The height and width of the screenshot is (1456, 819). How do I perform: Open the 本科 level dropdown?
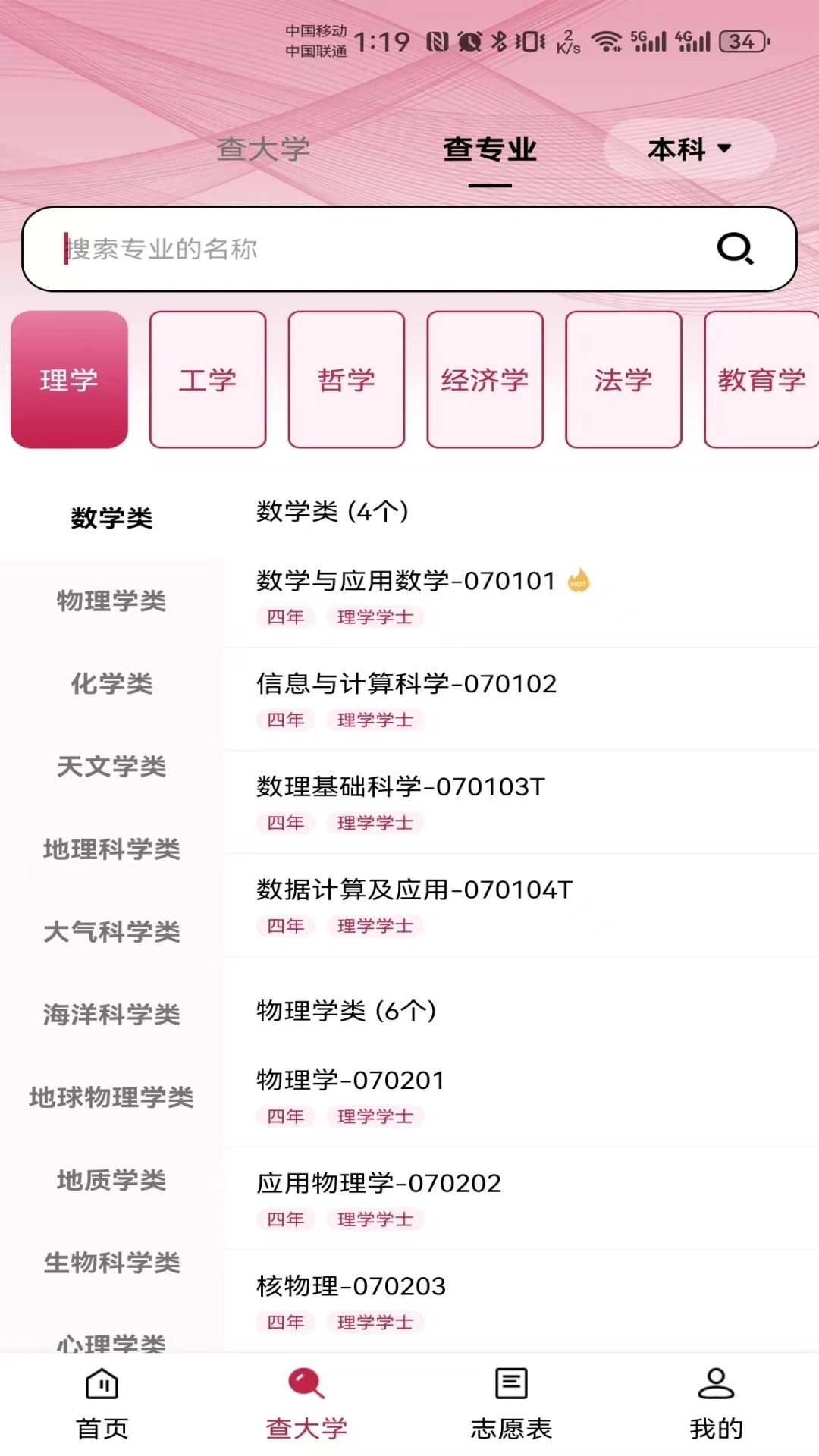point(689,149)
